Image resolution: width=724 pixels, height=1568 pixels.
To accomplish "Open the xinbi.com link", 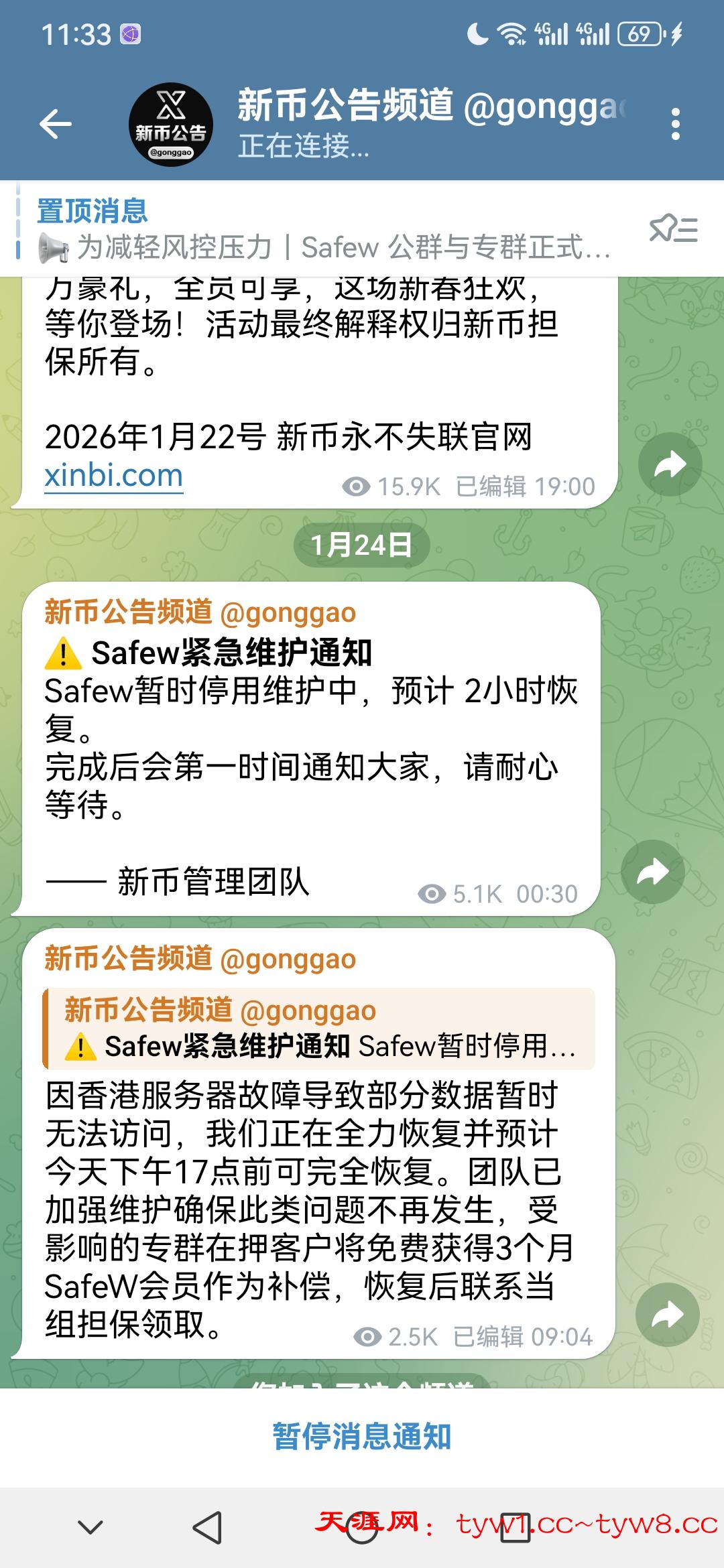I will pos(115,476).
